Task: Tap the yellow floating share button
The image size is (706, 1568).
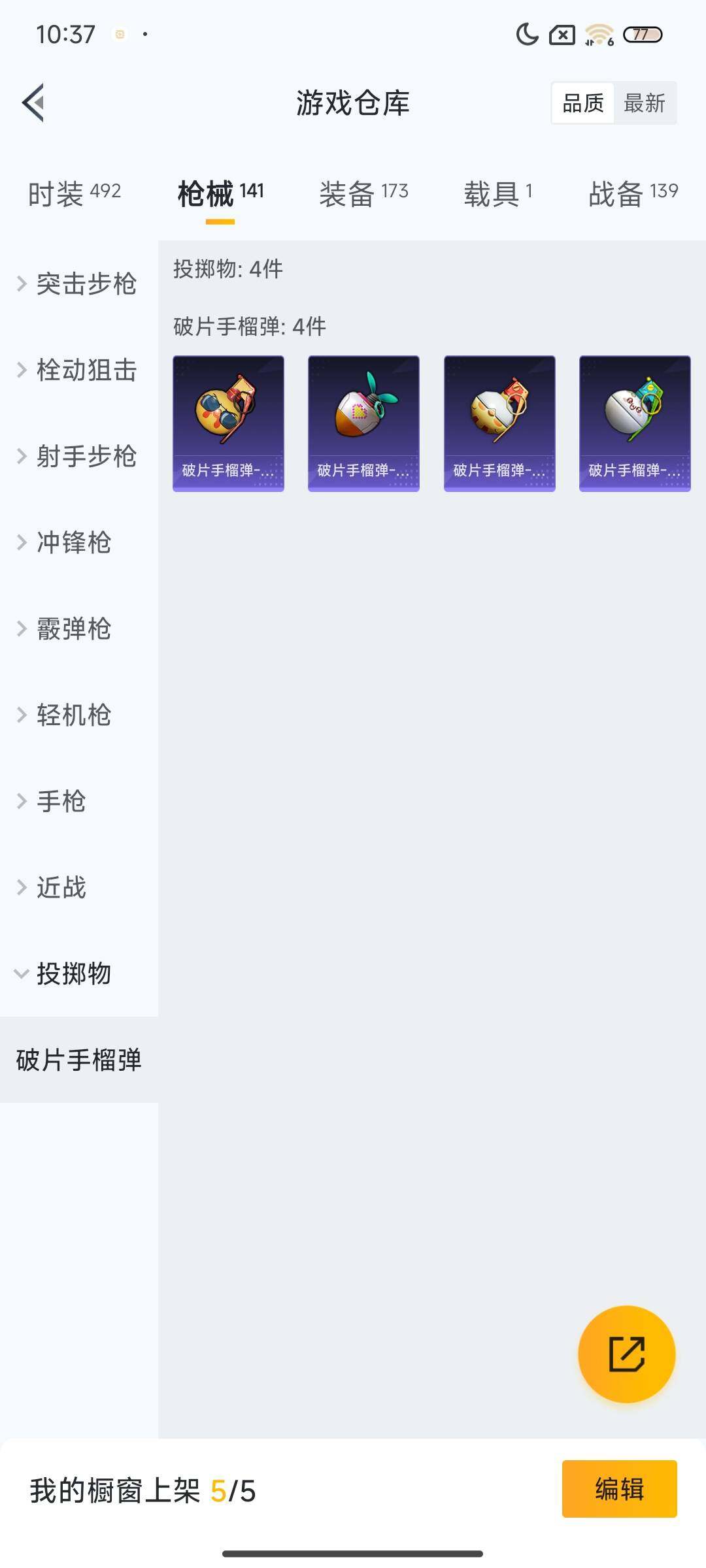Action: tap(626, 1354)
